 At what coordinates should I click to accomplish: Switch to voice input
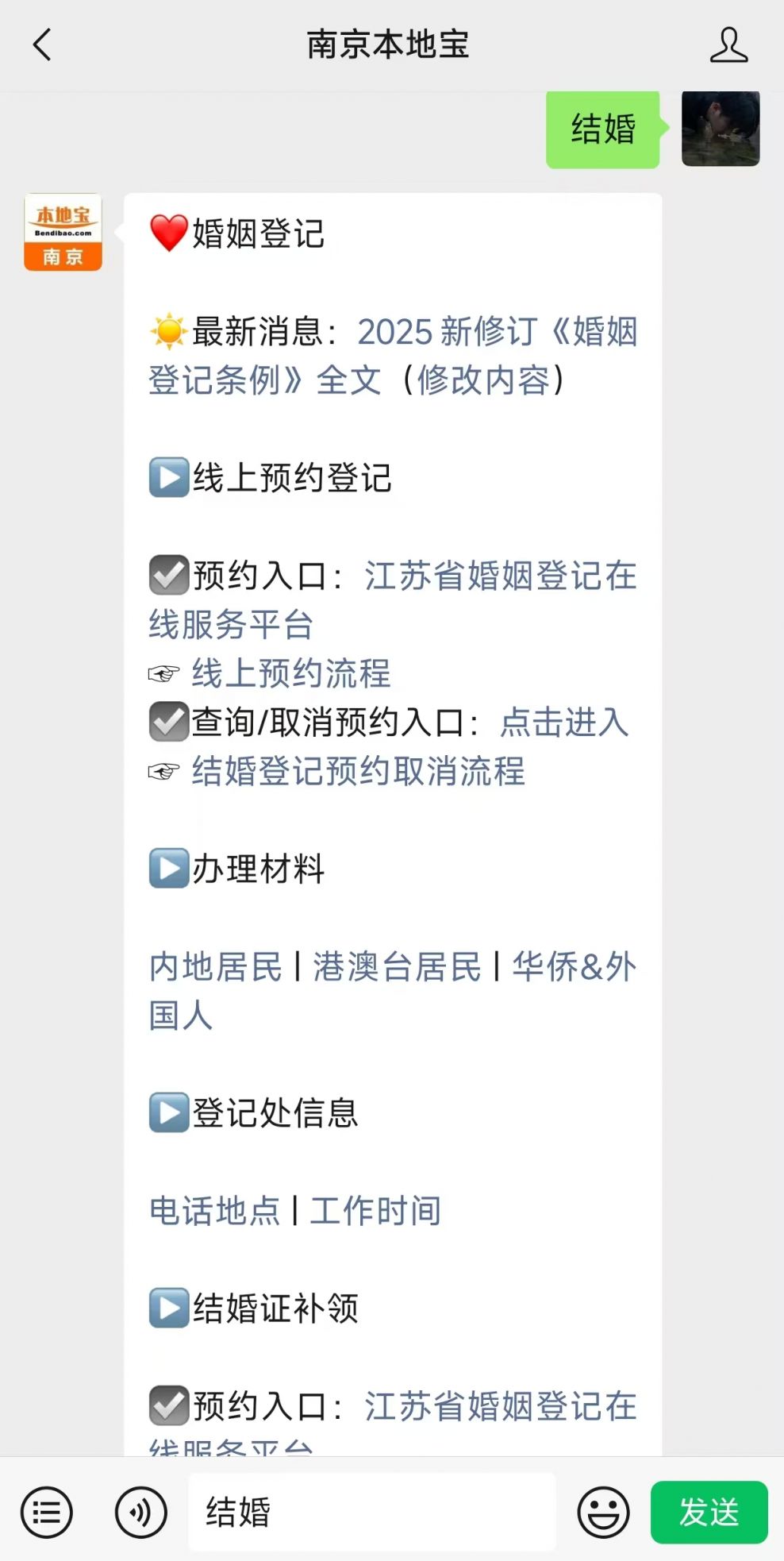(x=140, y=1512)
